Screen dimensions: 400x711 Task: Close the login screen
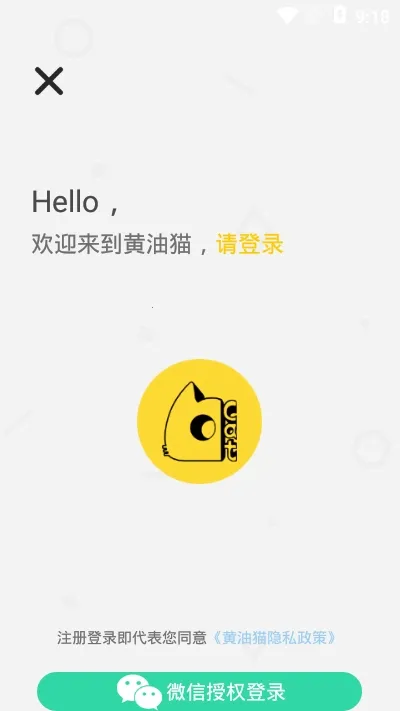[x=49, y=81]
